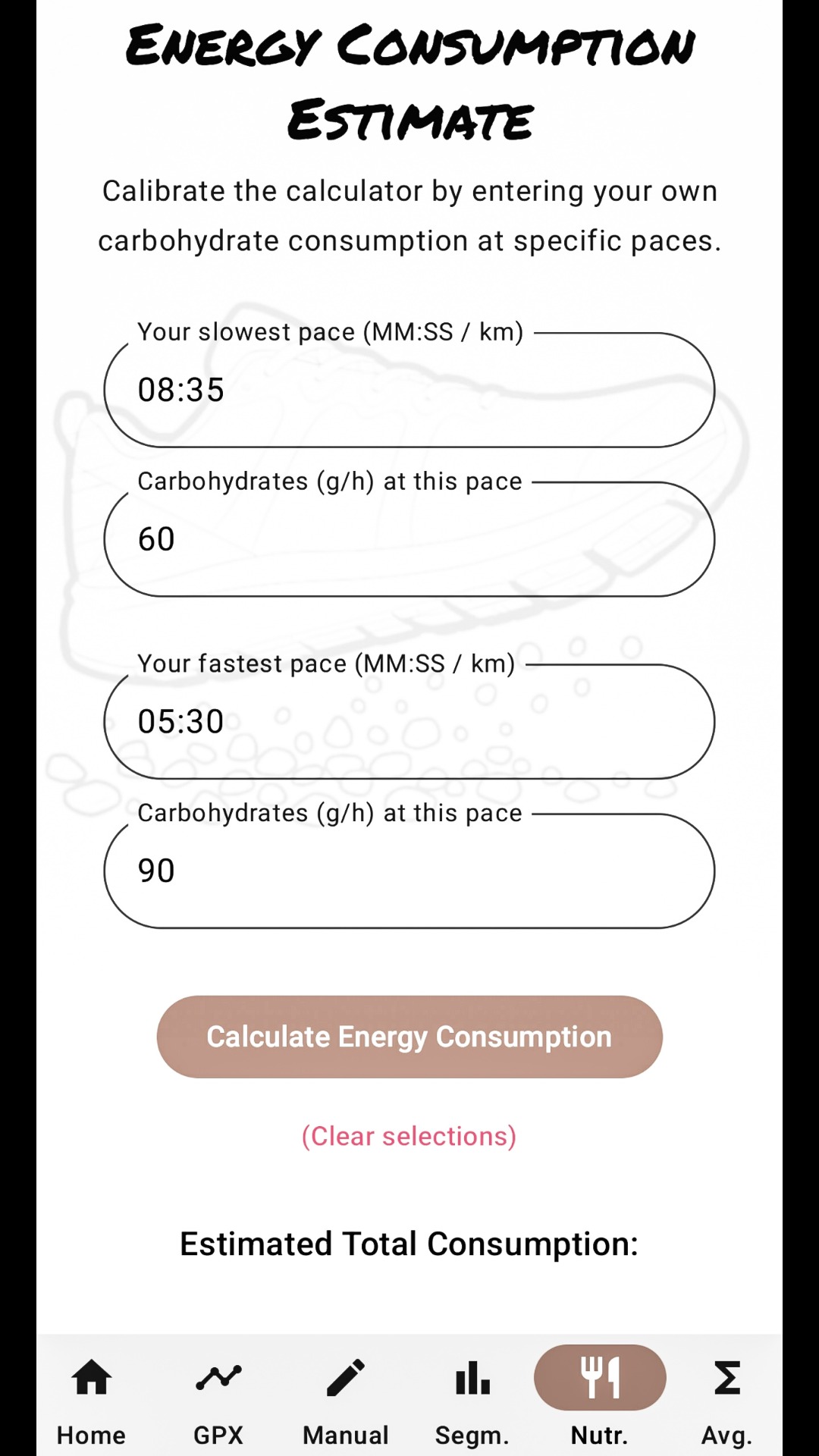
Task: Edit the fastest pace field
Action: (x=409, y=722)
